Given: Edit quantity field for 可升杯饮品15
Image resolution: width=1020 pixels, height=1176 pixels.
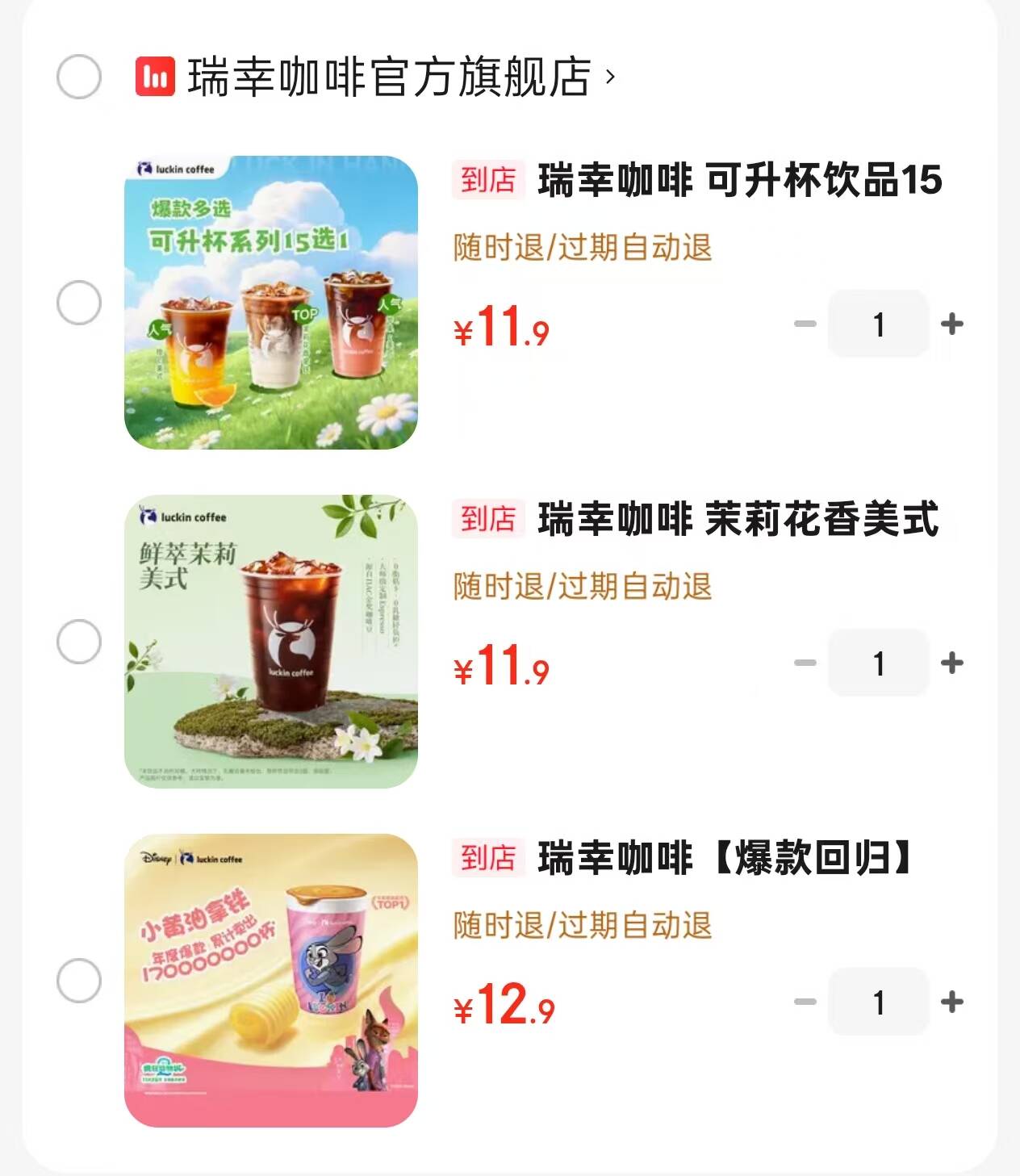Looking at the screenshot, I should coord(879,324).
